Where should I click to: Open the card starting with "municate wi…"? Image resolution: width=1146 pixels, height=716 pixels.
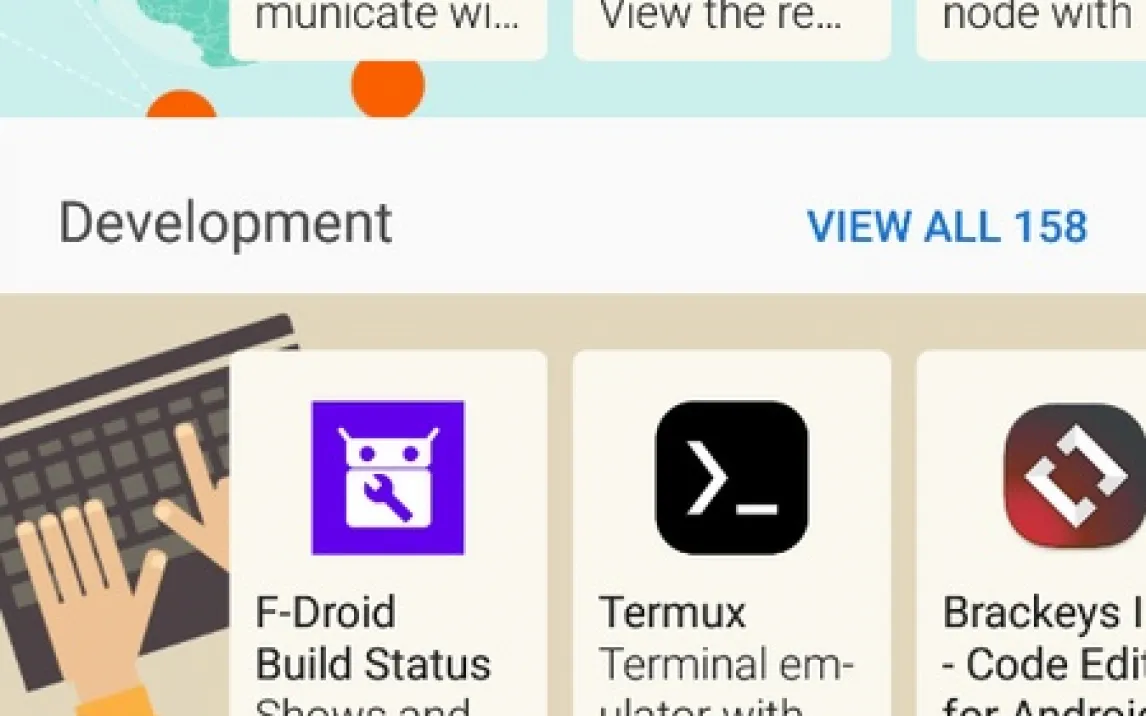[388, 22]
